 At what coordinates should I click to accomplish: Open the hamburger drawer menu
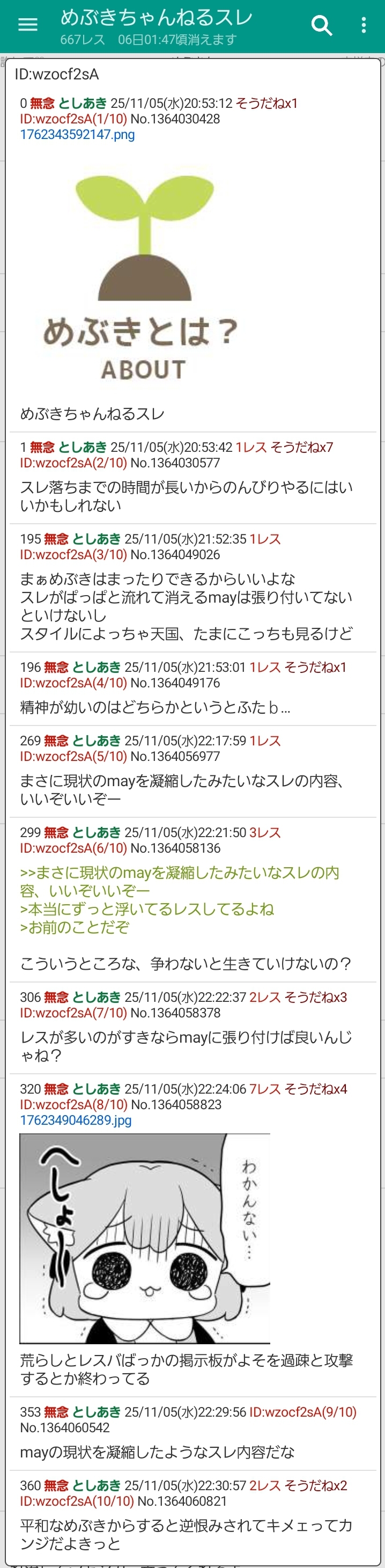click(28, 25)
